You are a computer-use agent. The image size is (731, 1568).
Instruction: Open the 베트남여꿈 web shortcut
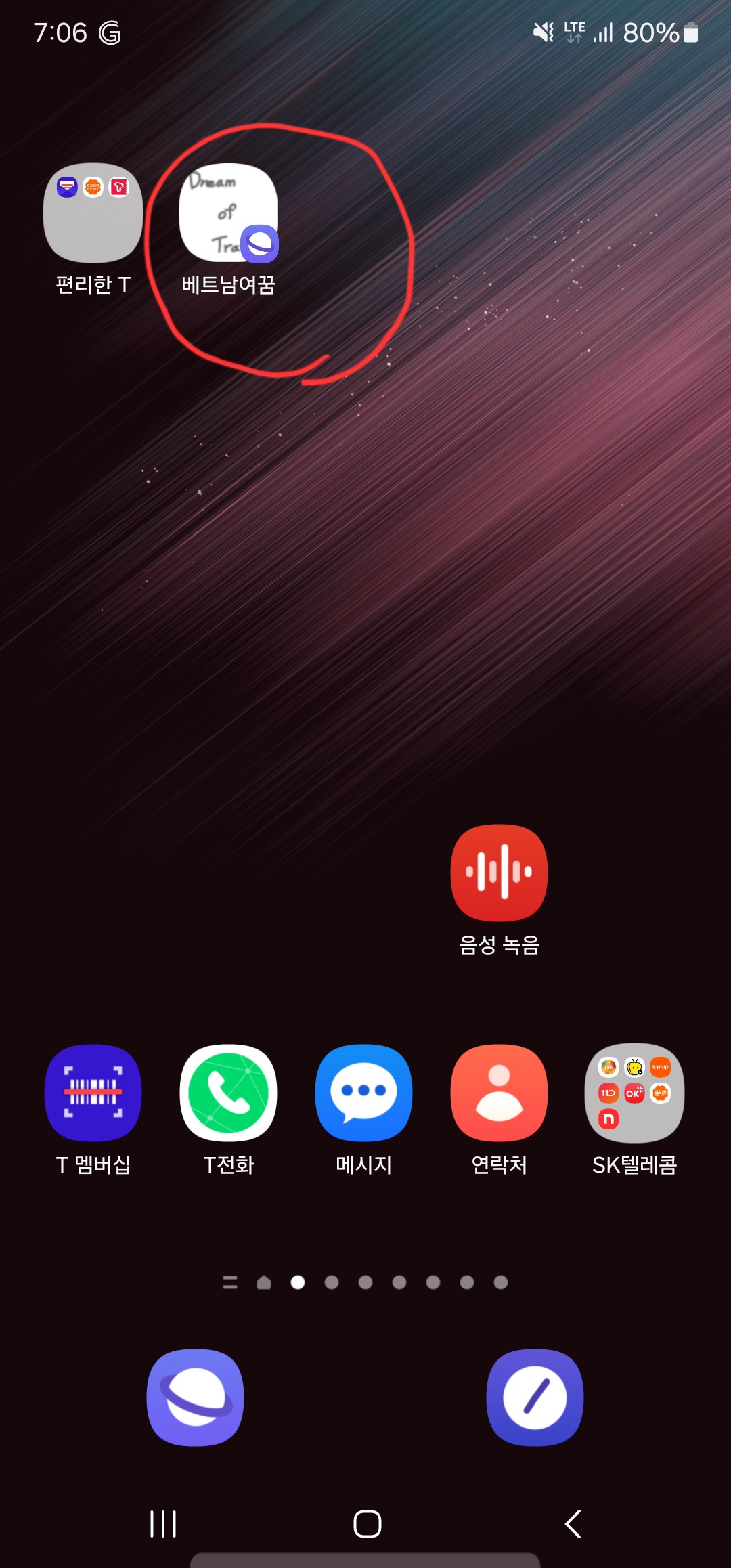[228, 213]
